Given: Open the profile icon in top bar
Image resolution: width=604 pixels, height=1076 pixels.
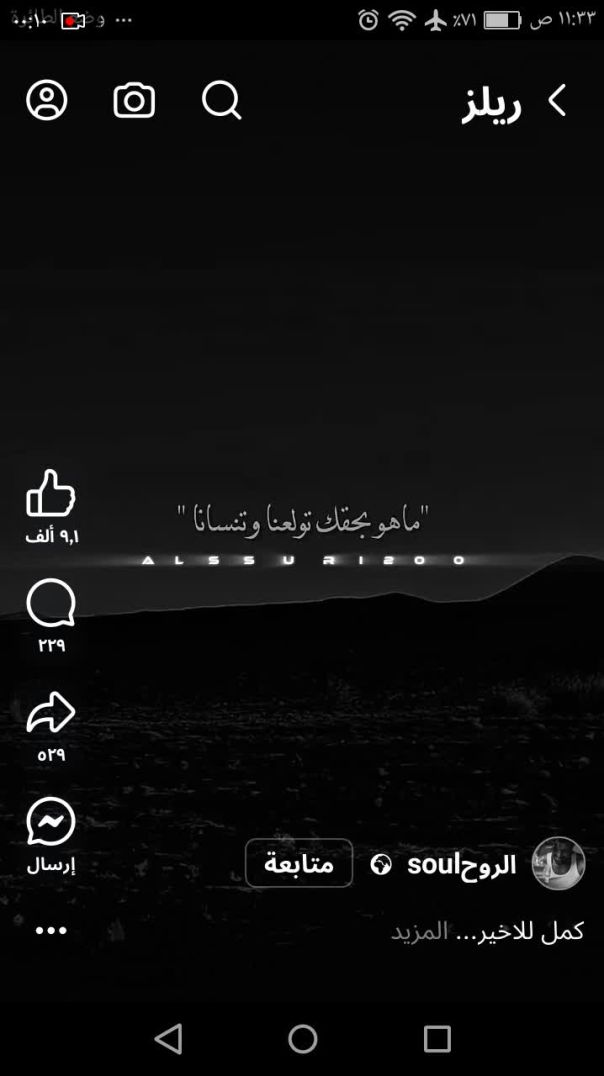Looking at the screenshot, I should tap(47, 101).
